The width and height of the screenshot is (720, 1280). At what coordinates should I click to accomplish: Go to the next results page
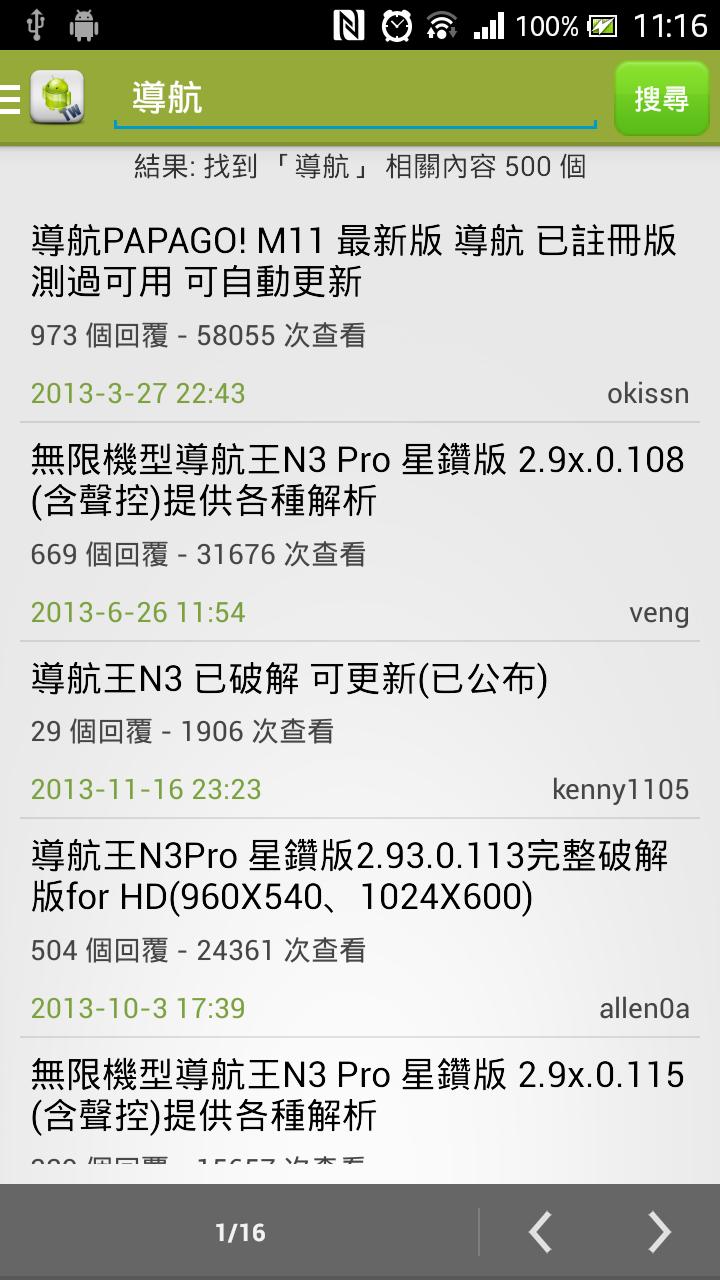658,1232
